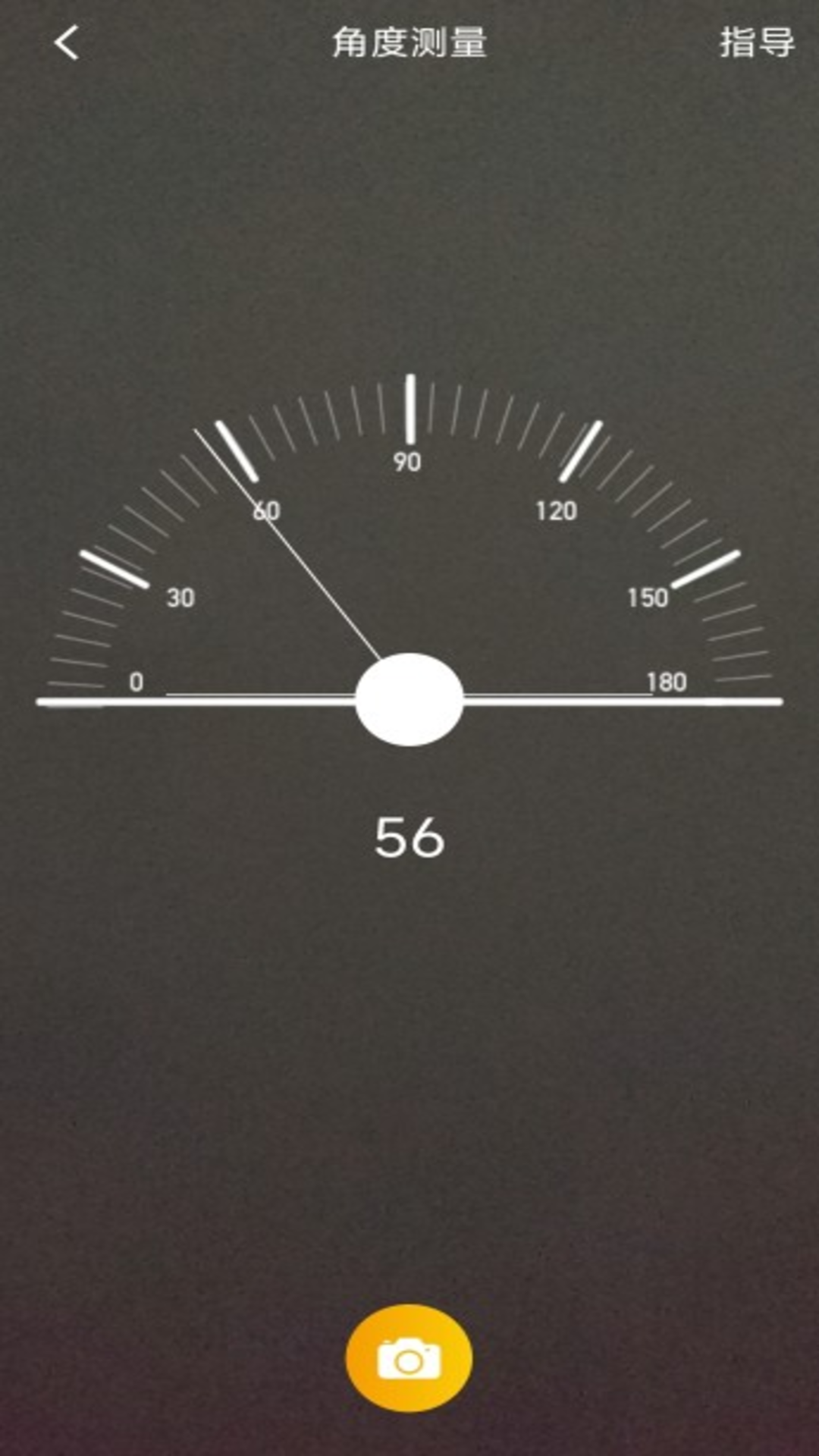Screen dimensions: 819x1456
Task: Tap the orange camera button
Action: pyautogui.click(x=409, y=1358)
